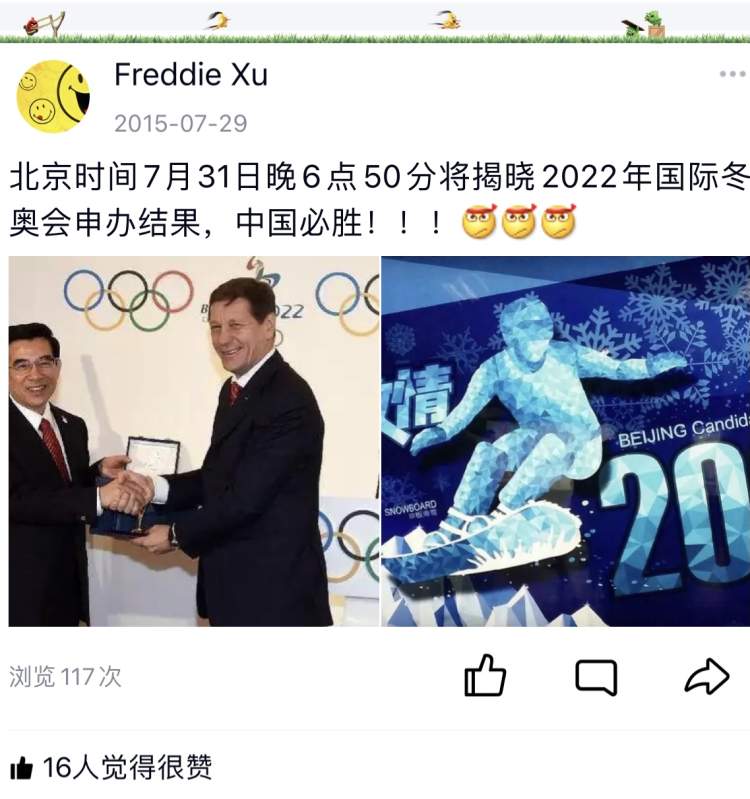Open Freddie Xu's profile avatar

point(52,96)
